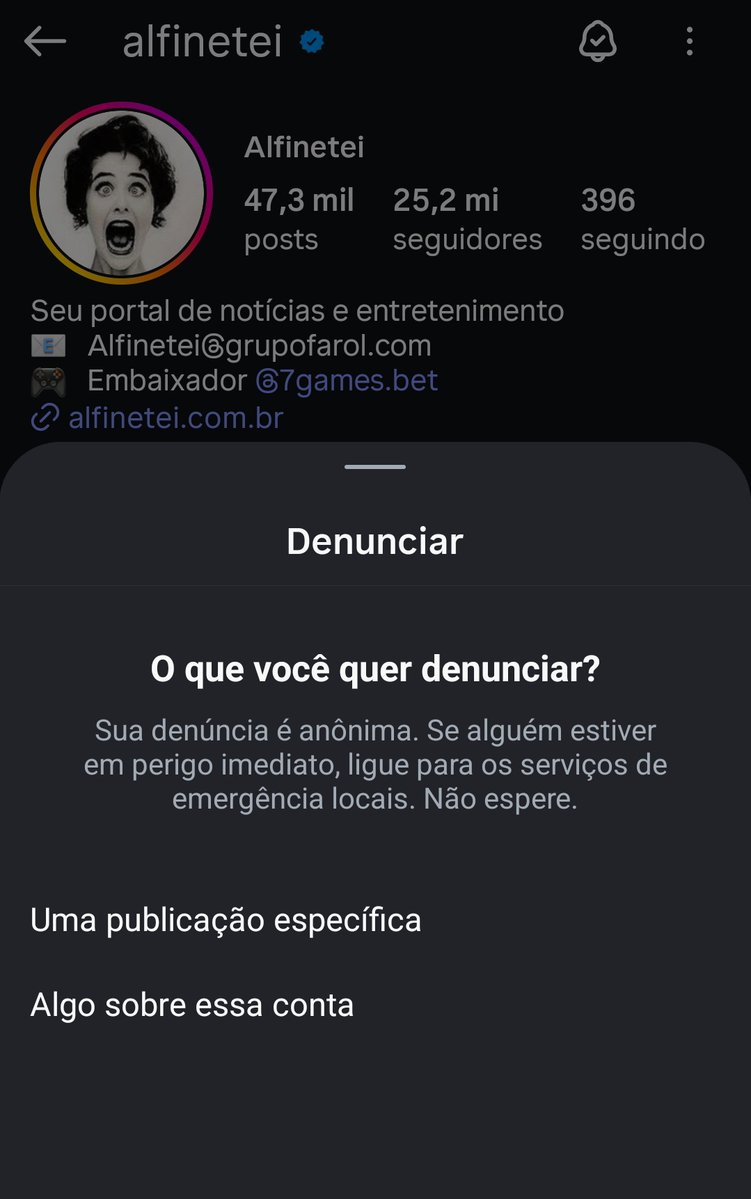Go back using the top arrow
This screenshot has width=751, height=1199.
click(x=45, y=42)
